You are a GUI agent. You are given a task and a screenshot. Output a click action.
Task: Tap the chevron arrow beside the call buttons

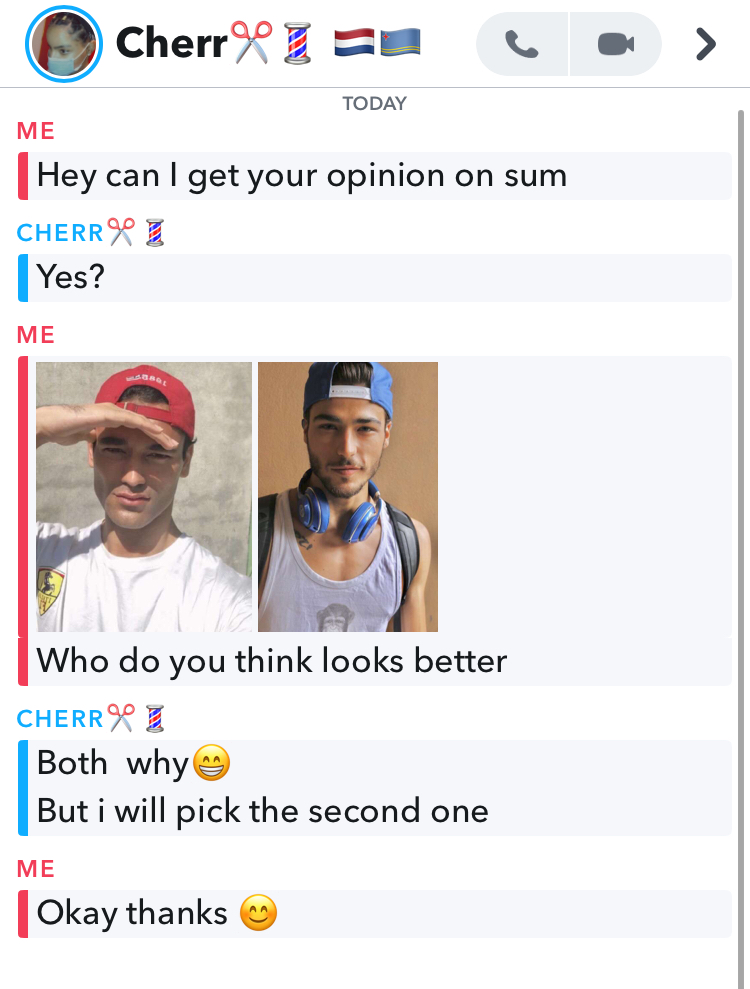coord(706,44)
